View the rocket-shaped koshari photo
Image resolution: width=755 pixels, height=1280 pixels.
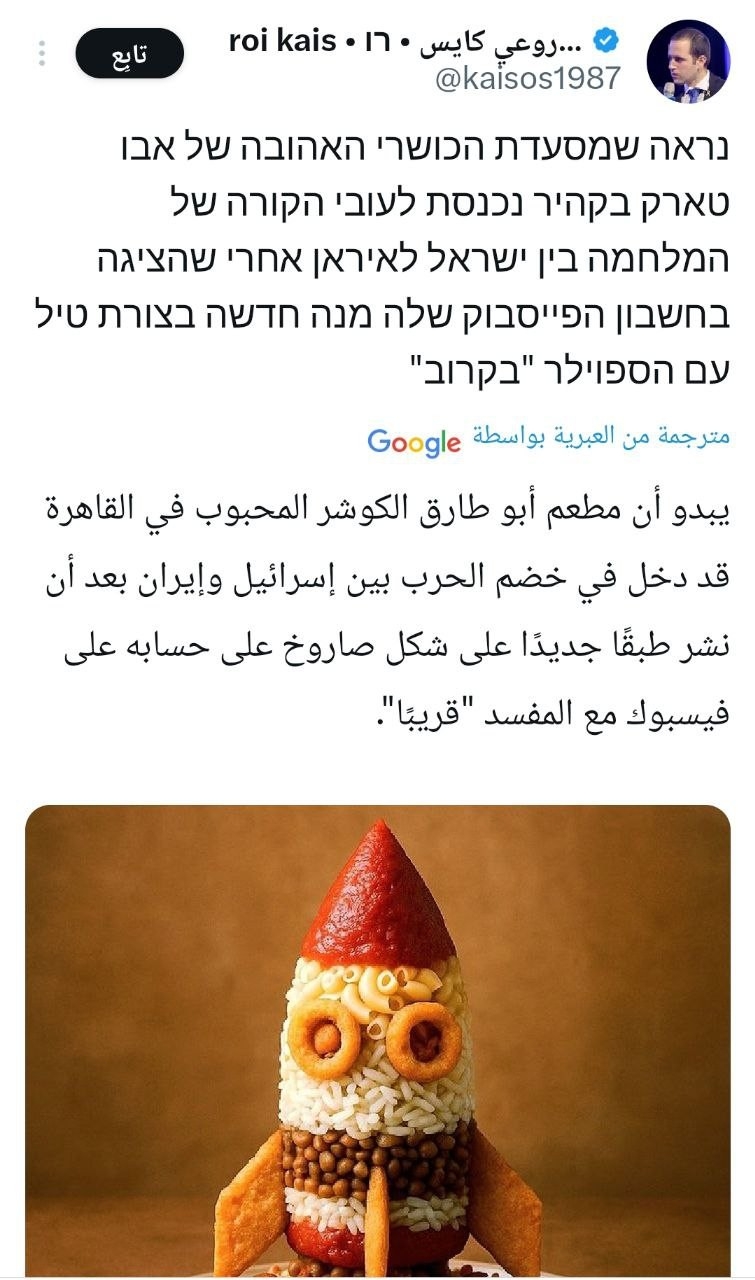click(378, 1040)
